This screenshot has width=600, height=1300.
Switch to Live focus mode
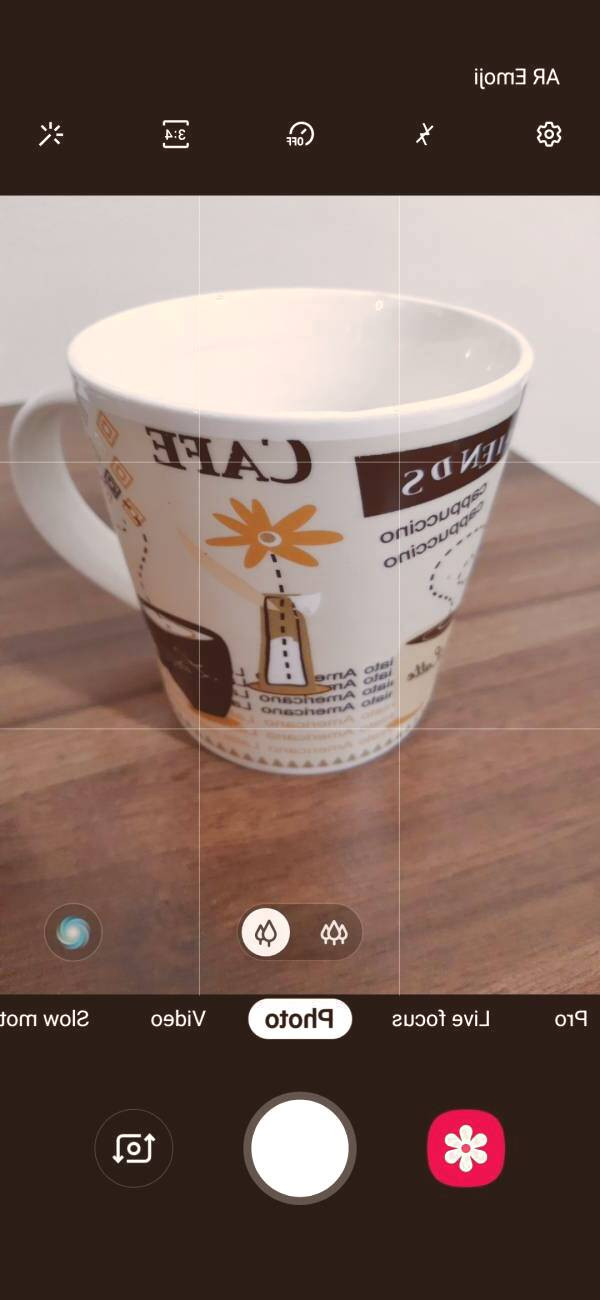(x=441, y=1019)
